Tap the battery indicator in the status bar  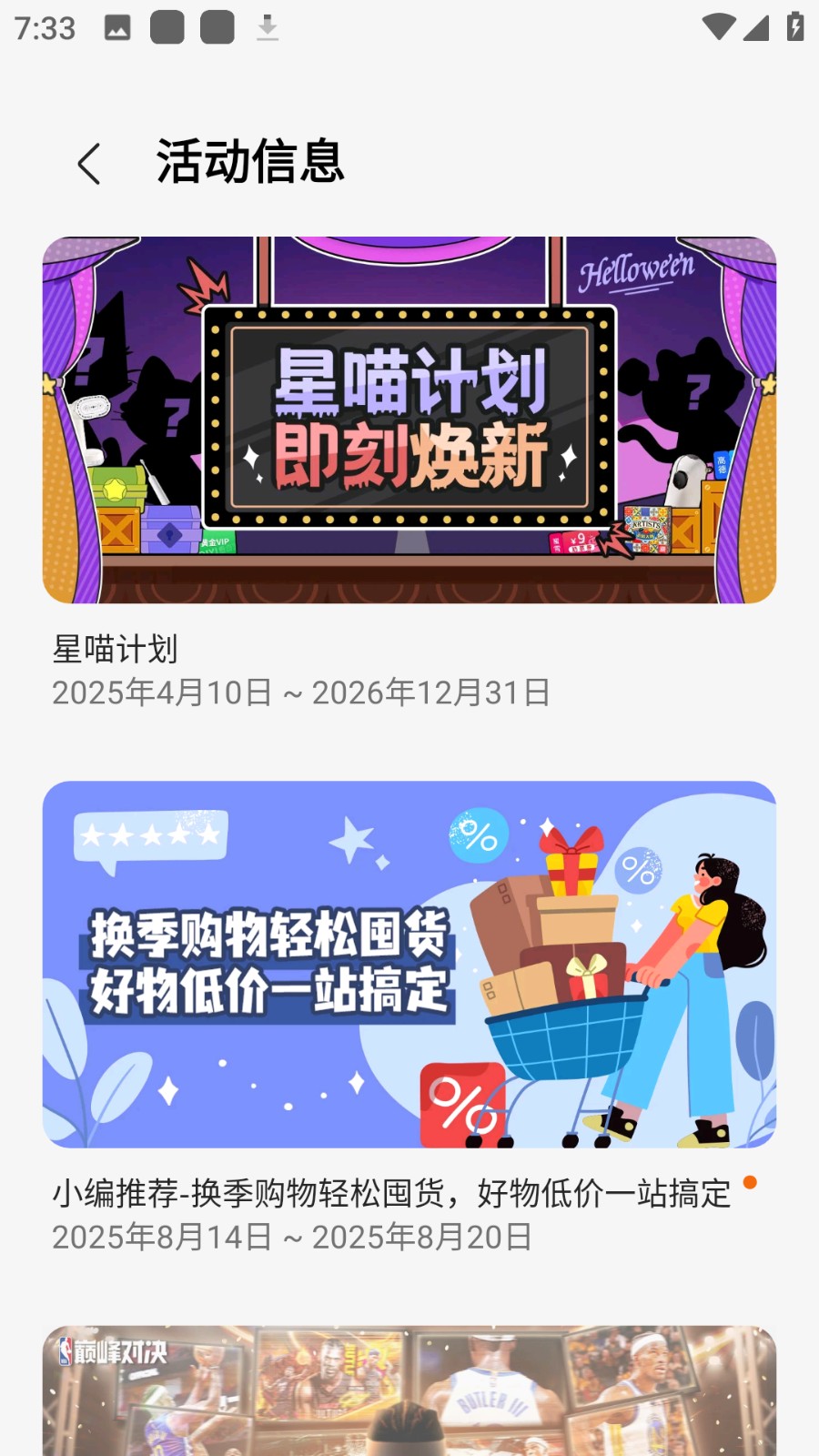[x=794, y=27]
